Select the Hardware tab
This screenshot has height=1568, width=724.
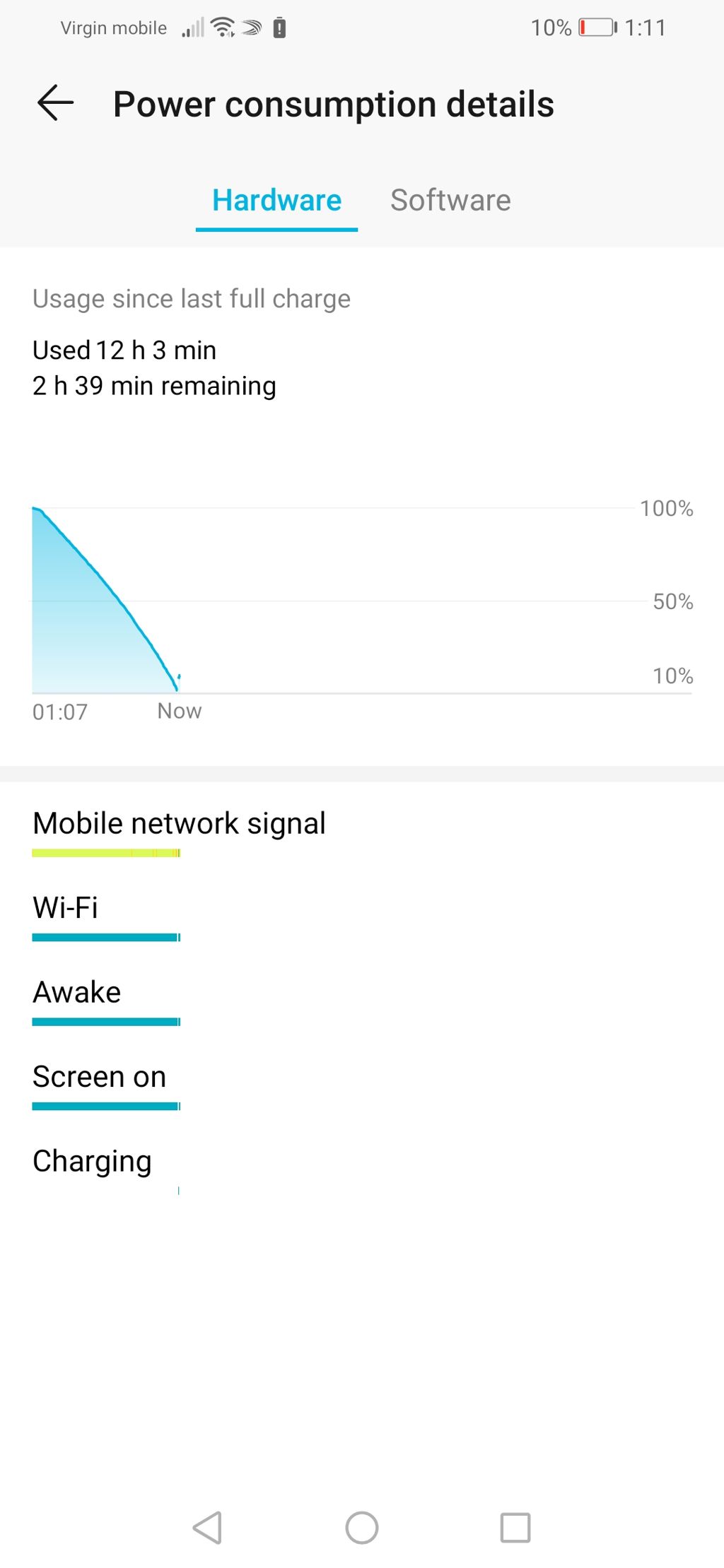(x=276, y=201)
